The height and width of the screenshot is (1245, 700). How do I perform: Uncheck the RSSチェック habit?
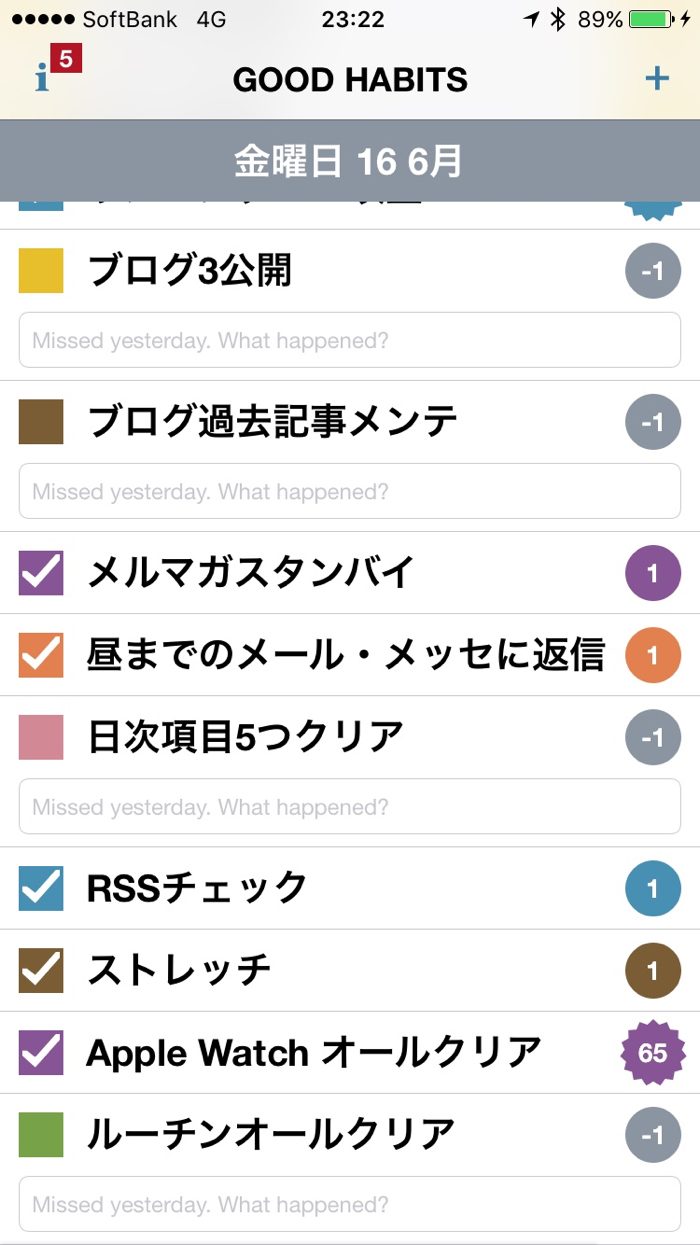click(41, 888)
